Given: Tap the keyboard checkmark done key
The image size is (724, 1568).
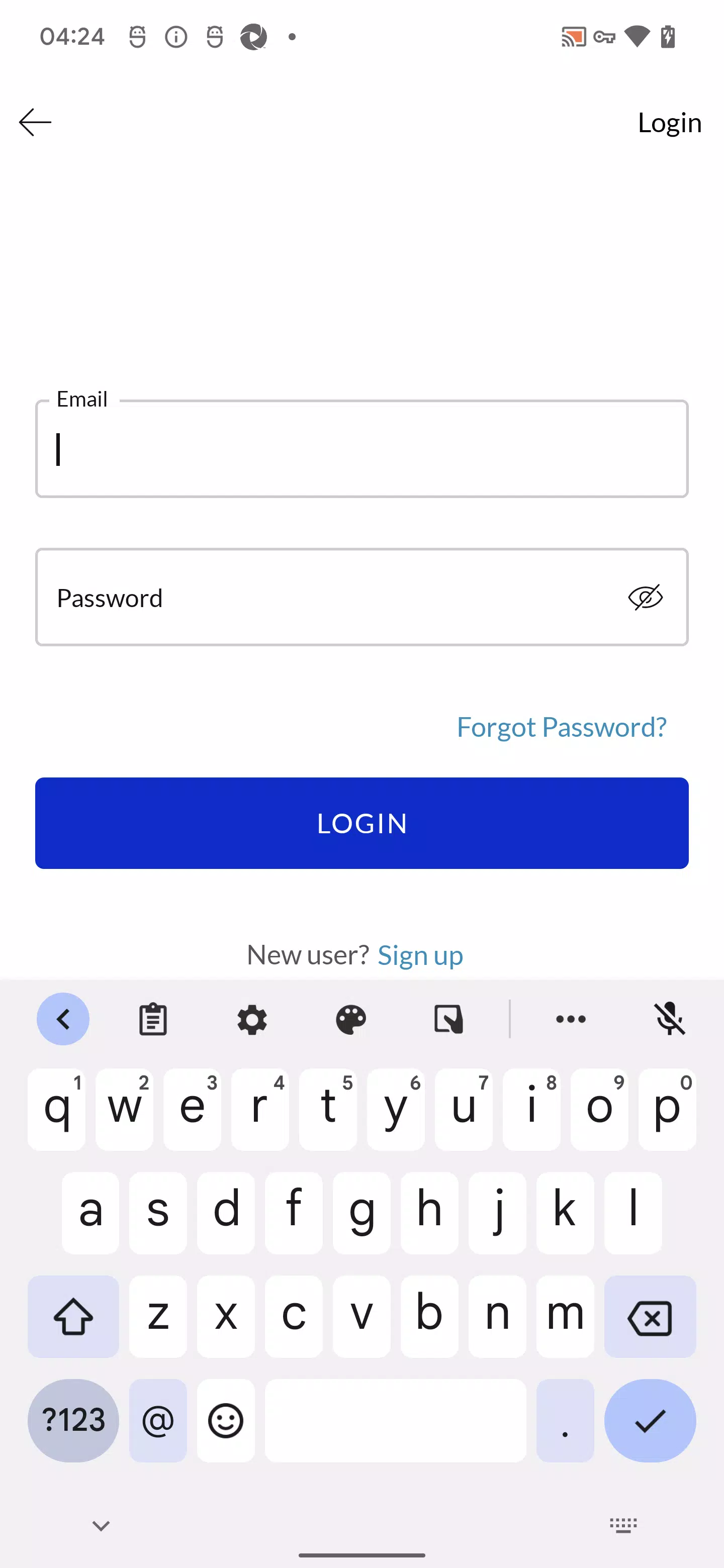Looking at the screenshot, I should (x=650, y=1421).
